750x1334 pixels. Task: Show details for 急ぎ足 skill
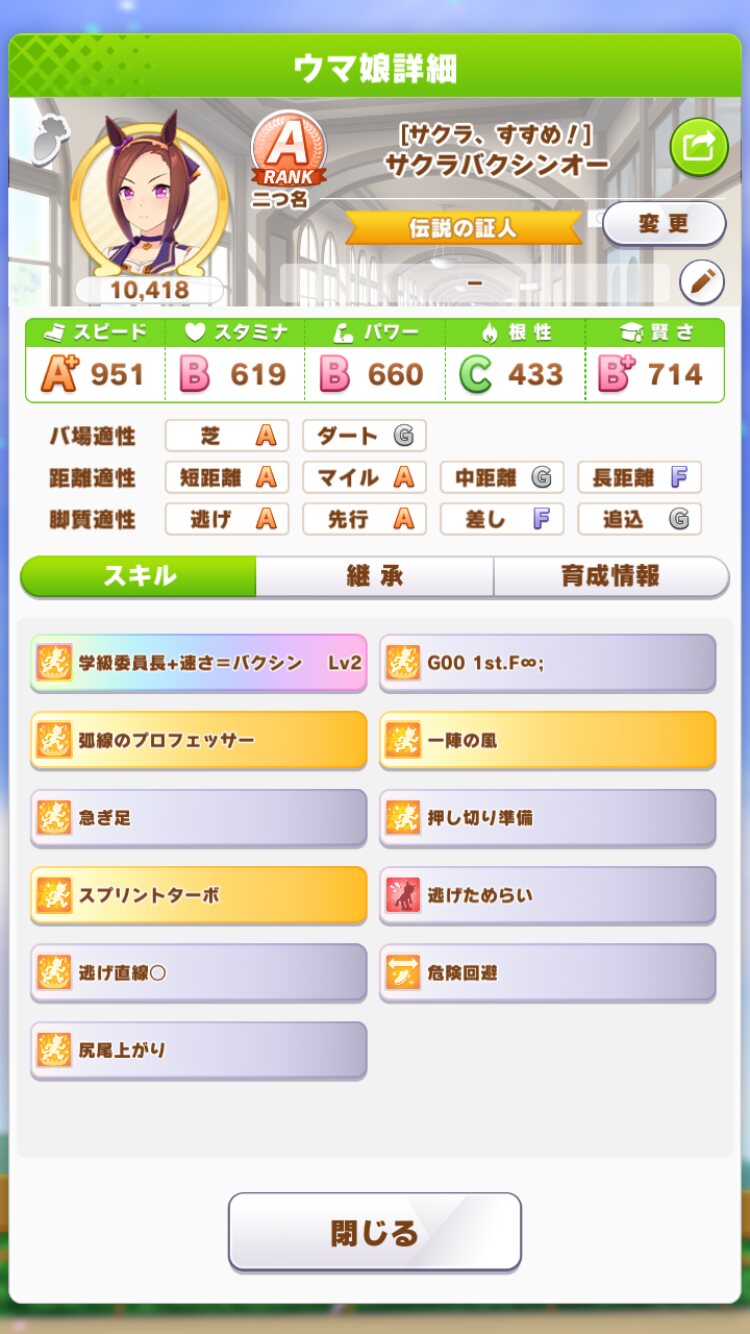tap(199, 817)
